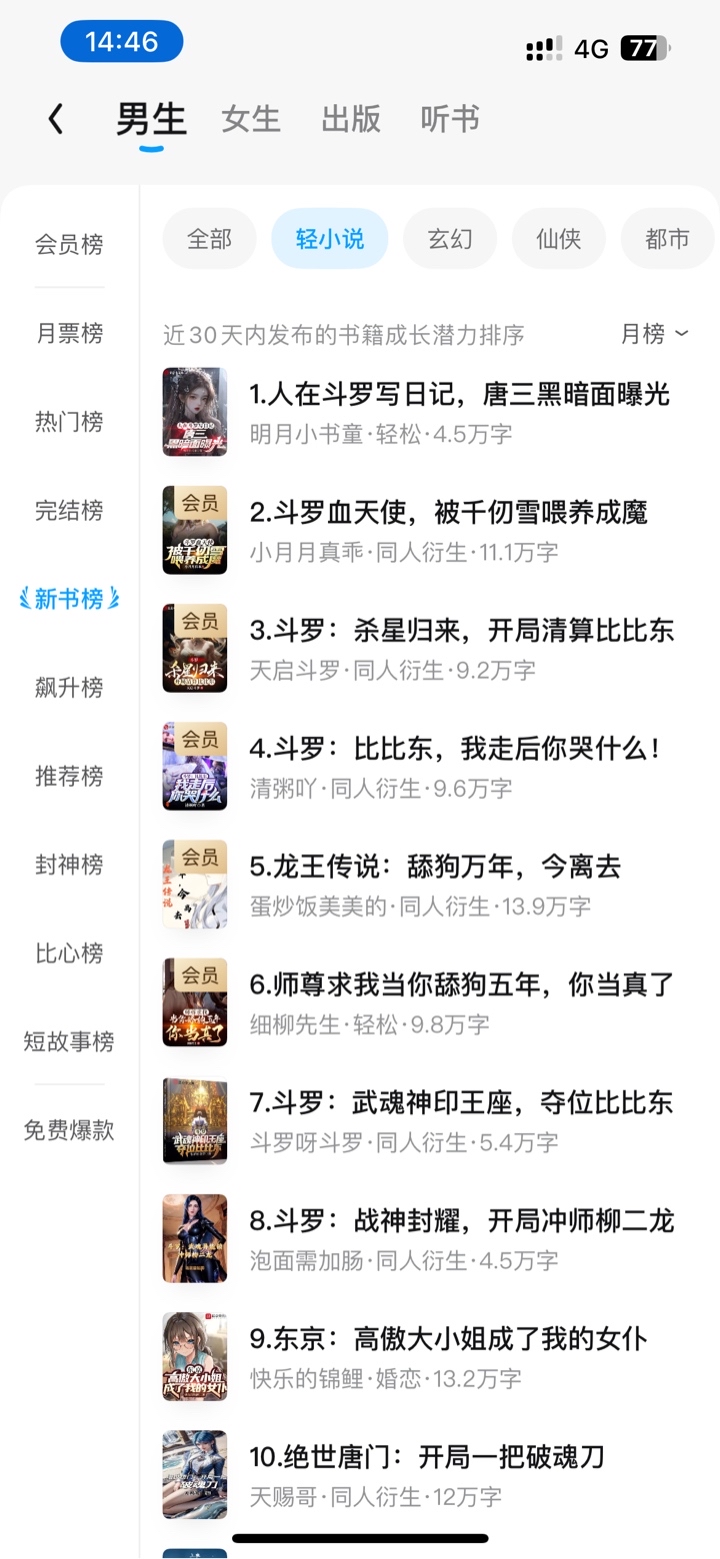View the 热门榜 ranking
Viewport: 720px width, 1559px height.
coord(69,422)
